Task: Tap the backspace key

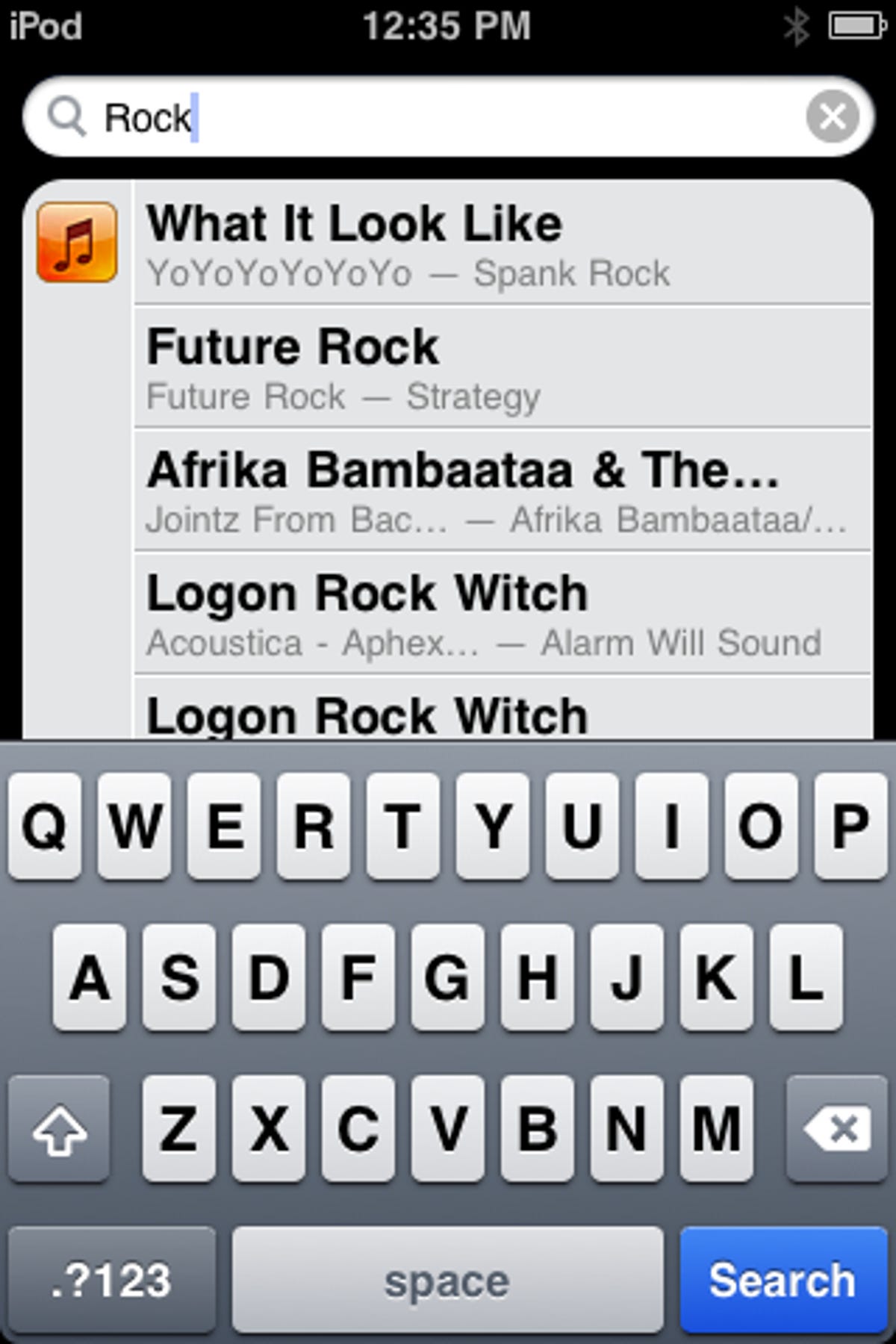Action: click(836, 1128)
